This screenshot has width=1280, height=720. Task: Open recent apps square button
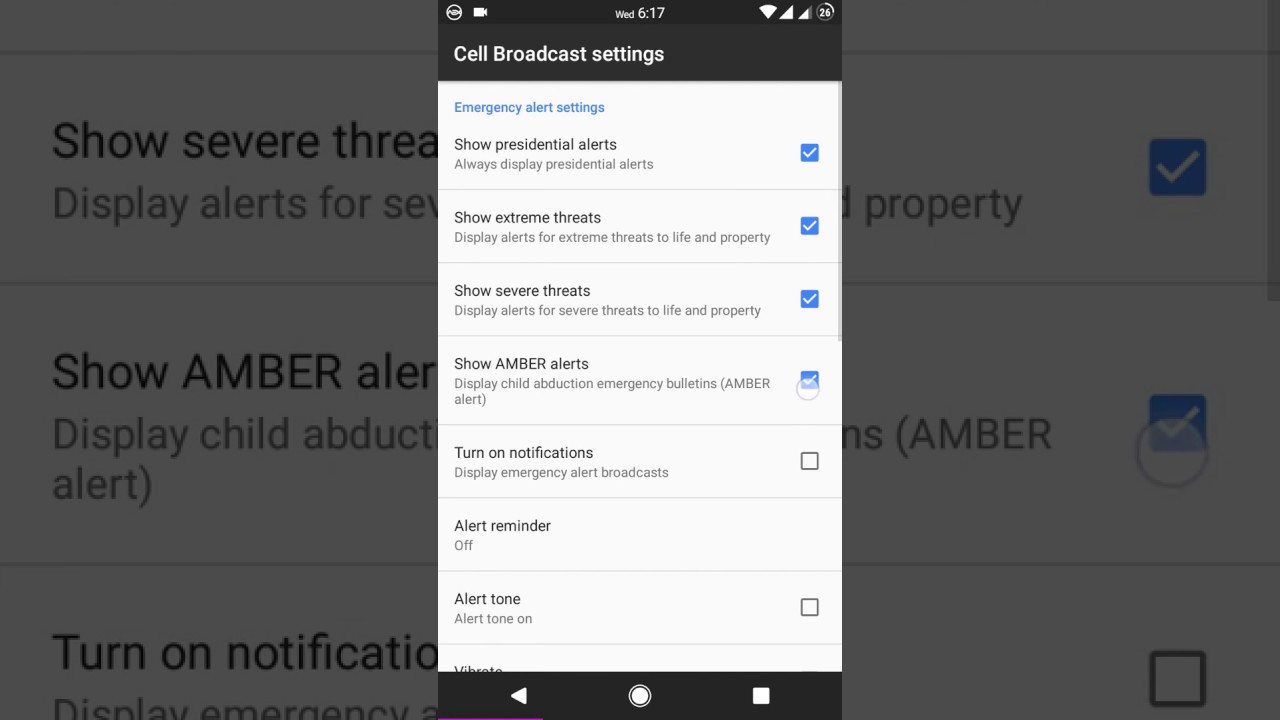coord(761,695)
